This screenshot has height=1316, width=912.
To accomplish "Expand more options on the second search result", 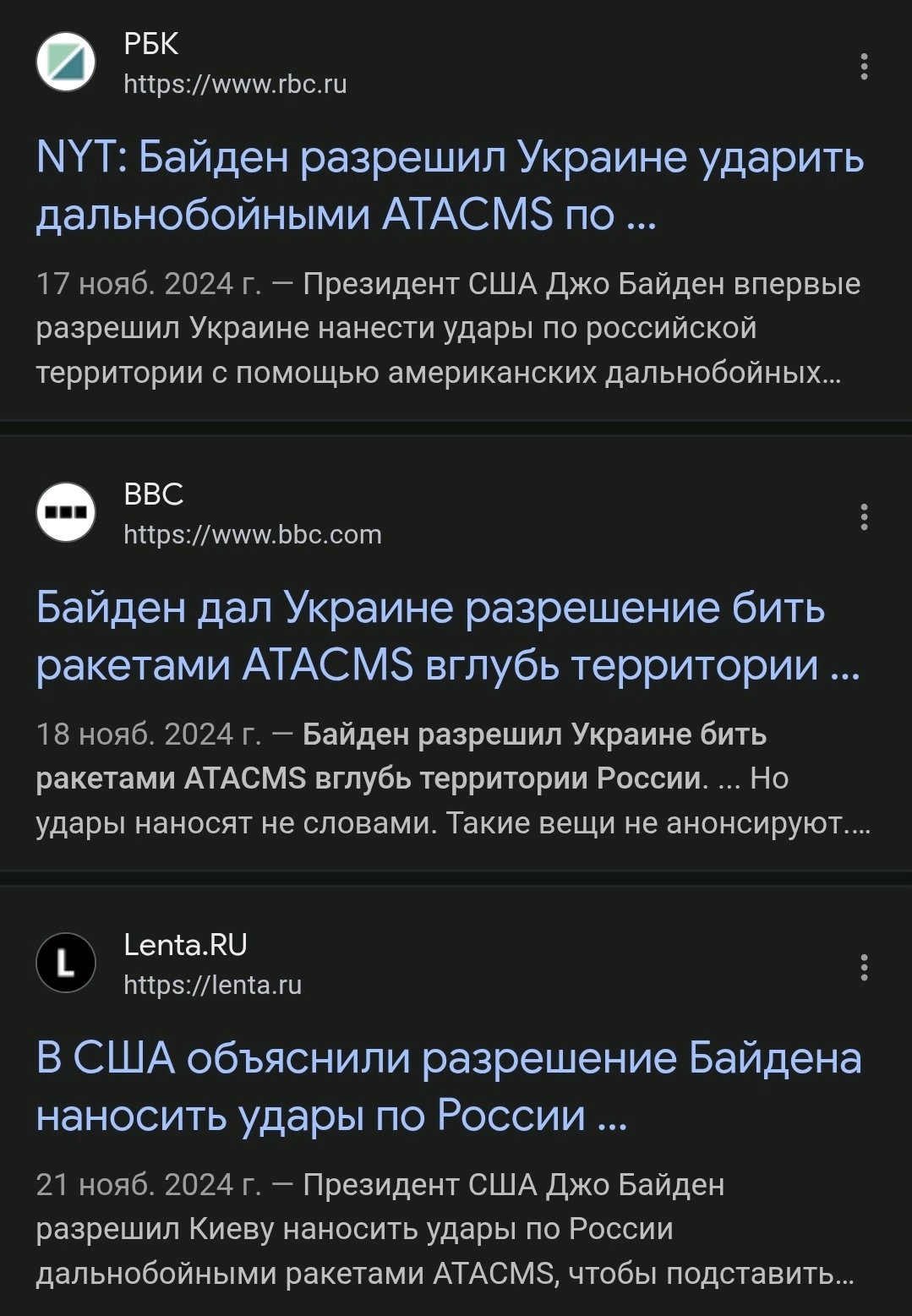I will pyautogui.click(x=863, y=518).
